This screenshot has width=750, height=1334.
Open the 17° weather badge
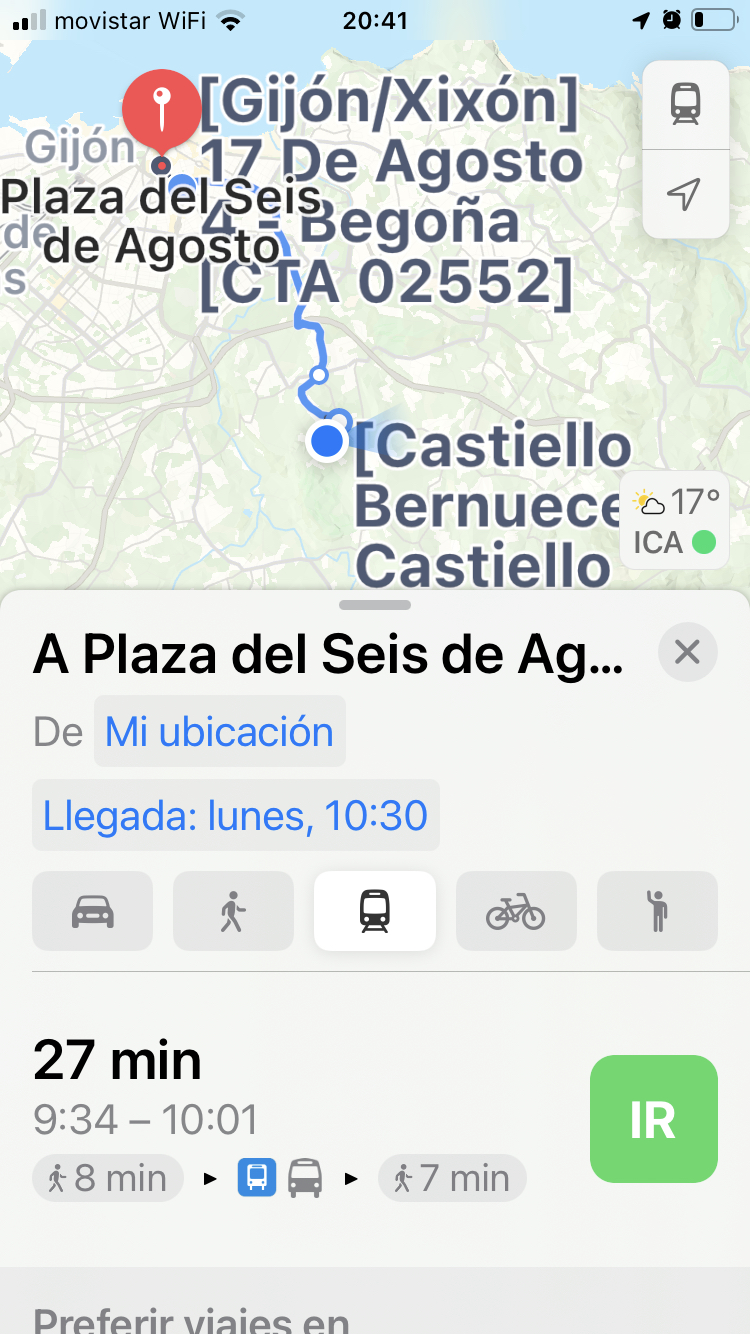tap(676, 520)
